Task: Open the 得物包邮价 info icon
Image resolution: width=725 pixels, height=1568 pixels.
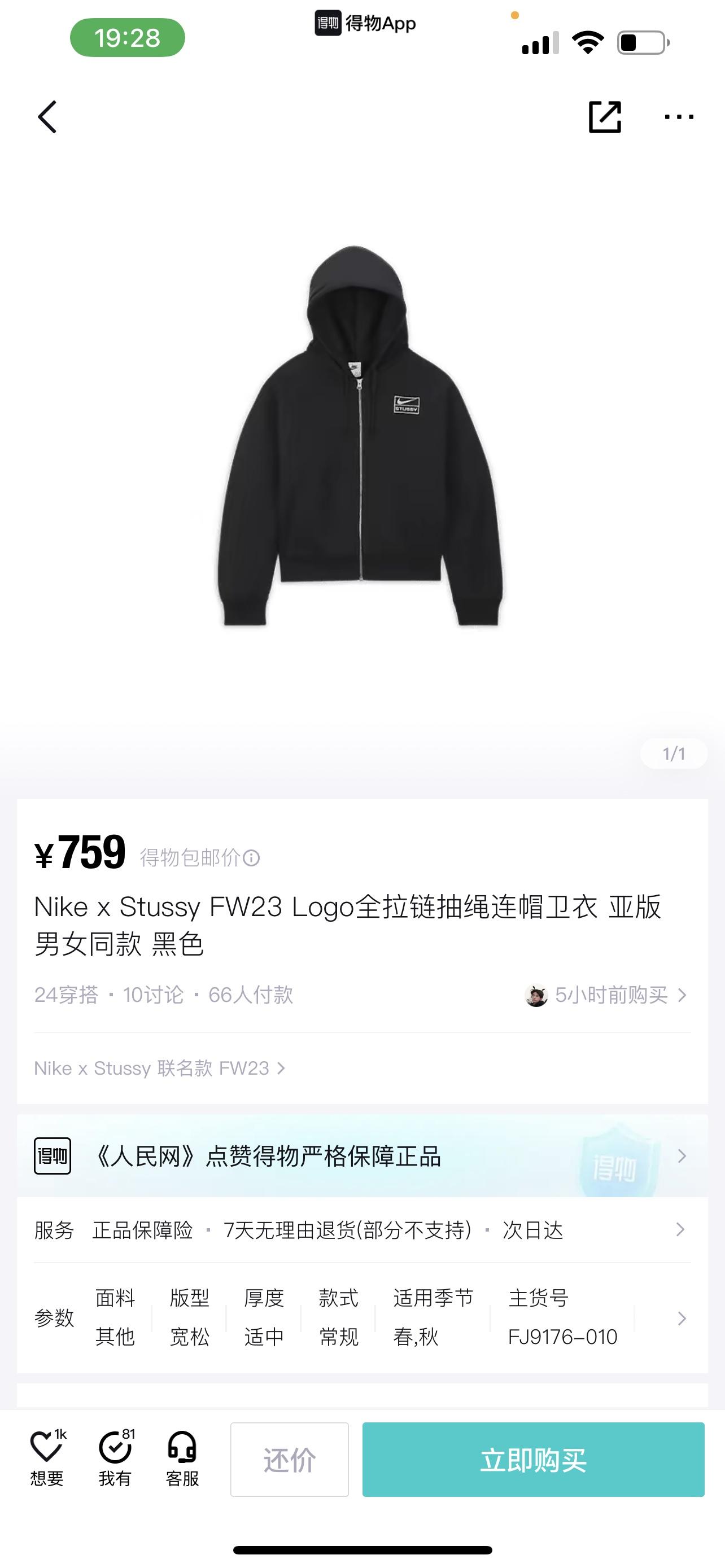Action: coord(251,857)
